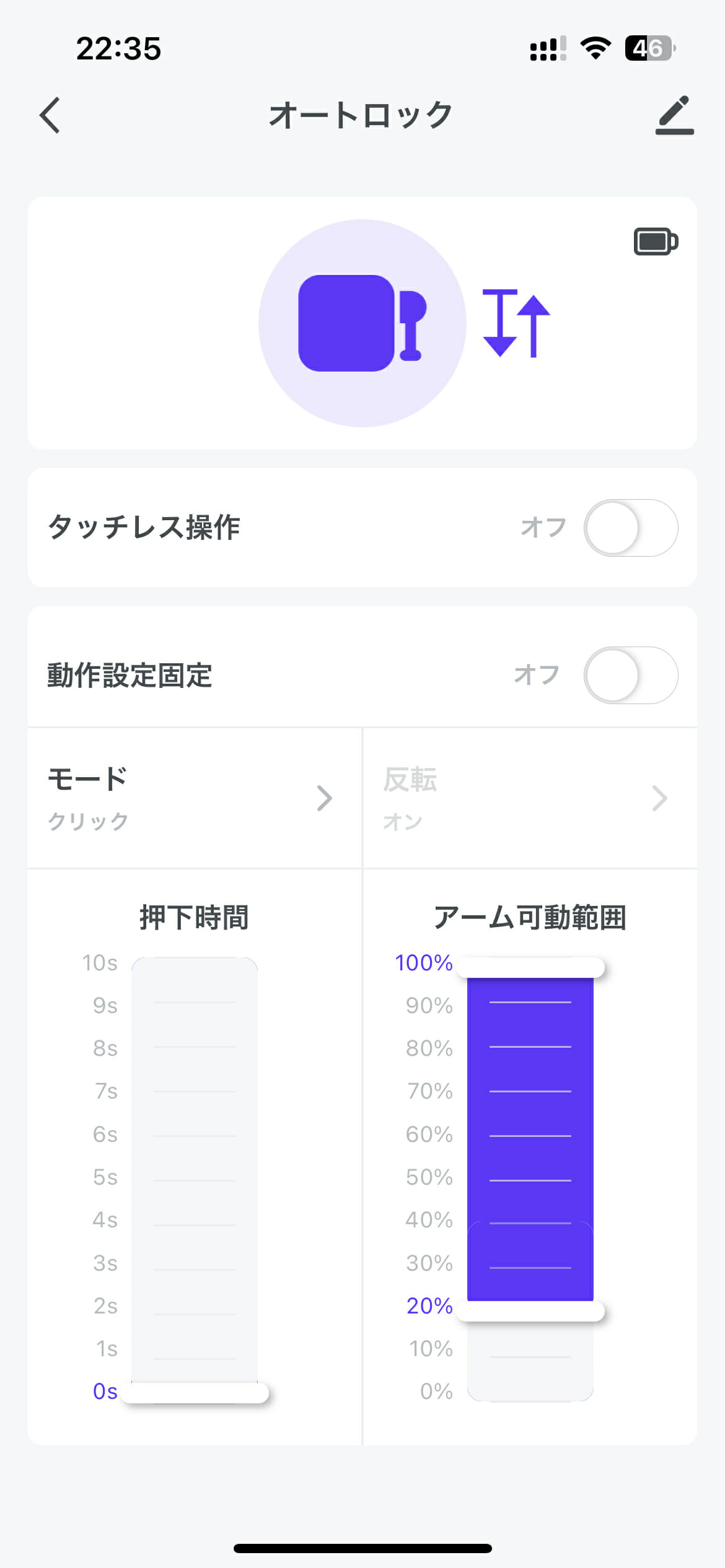
Task: Open the 反転 setting row
Action: click(x=530, y=798)
